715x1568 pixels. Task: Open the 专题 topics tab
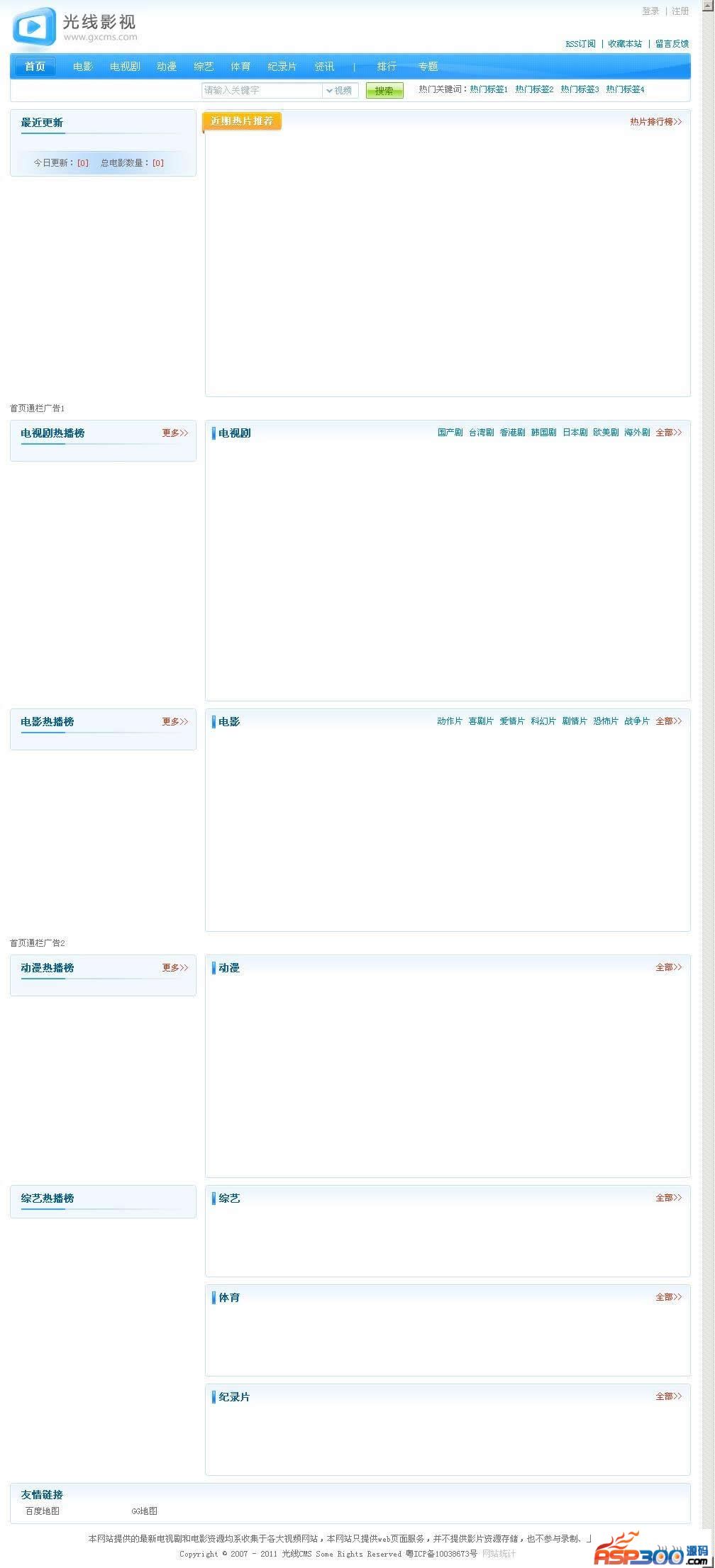pyautogui.click(x=428, y=67)
